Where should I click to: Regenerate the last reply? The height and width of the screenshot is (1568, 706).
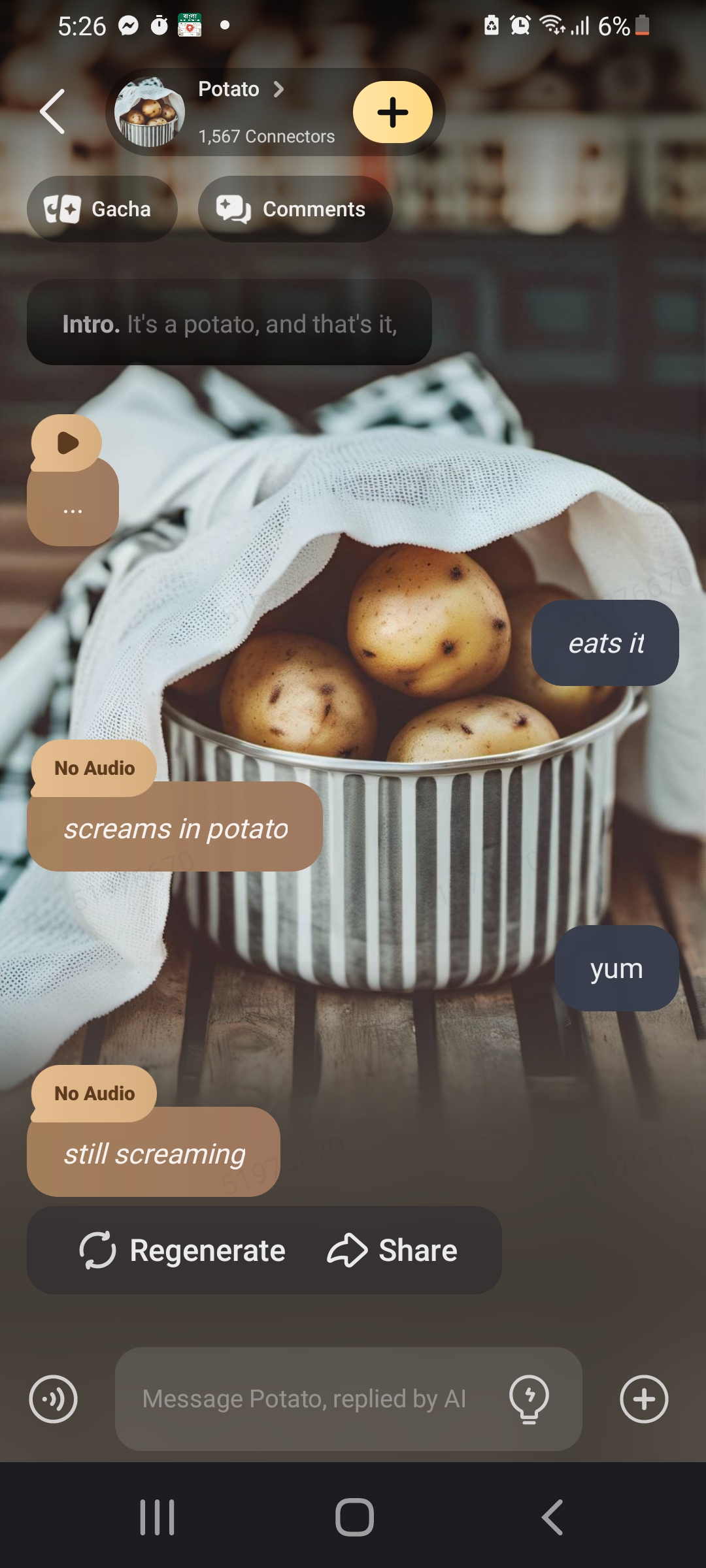[x=182, y=1250]
